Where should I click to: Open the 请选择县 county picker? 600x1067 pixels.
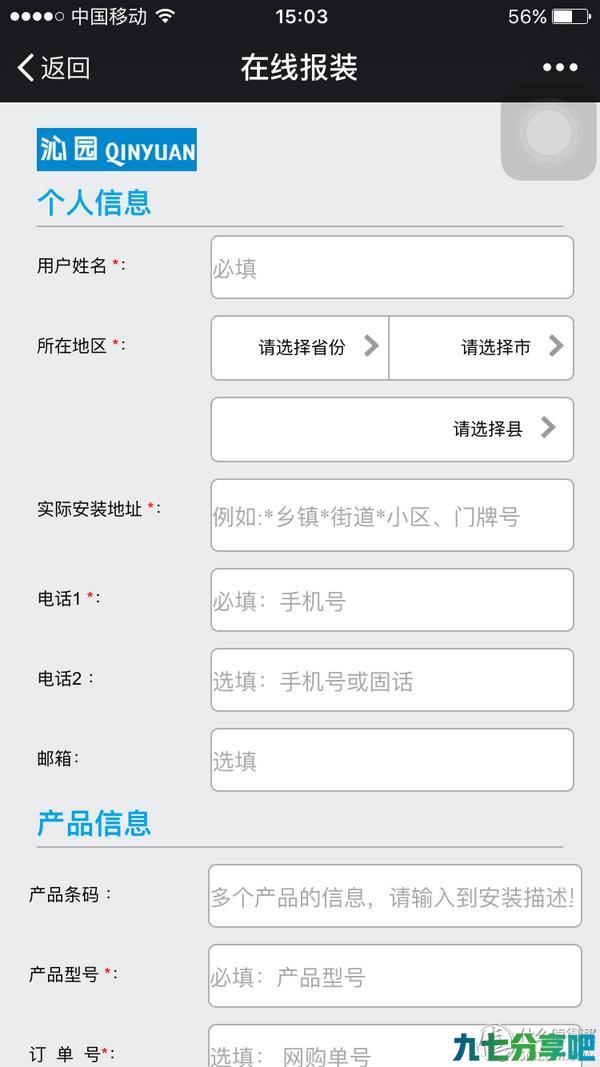click(x=392, y=429)
